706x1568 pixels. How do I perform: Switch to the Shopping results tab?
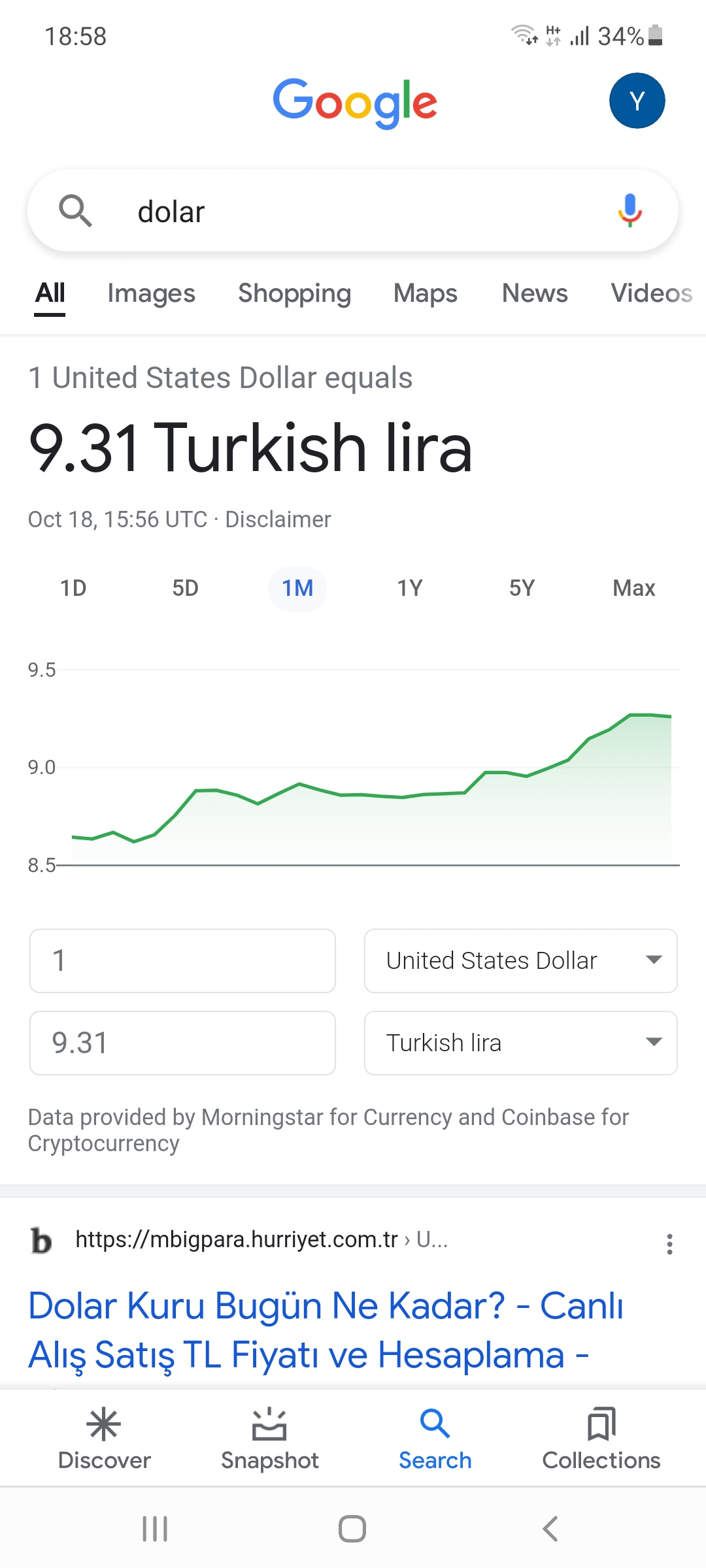pos(294,293)
